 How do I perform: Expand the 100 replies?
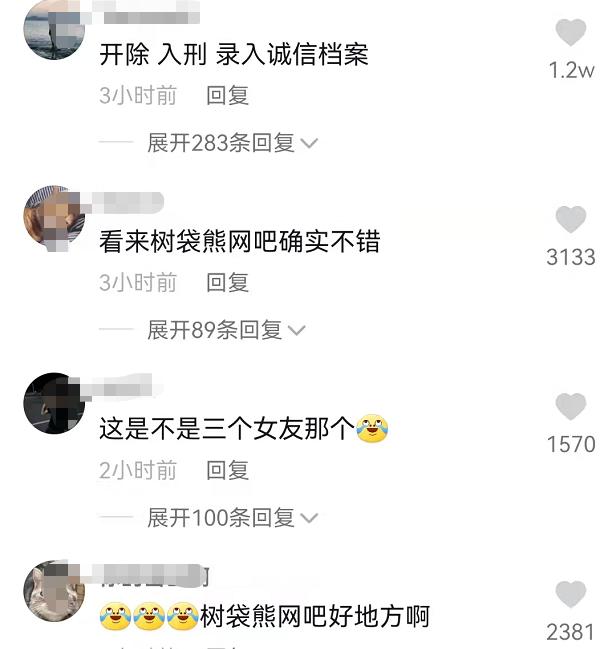pos(232,517)
